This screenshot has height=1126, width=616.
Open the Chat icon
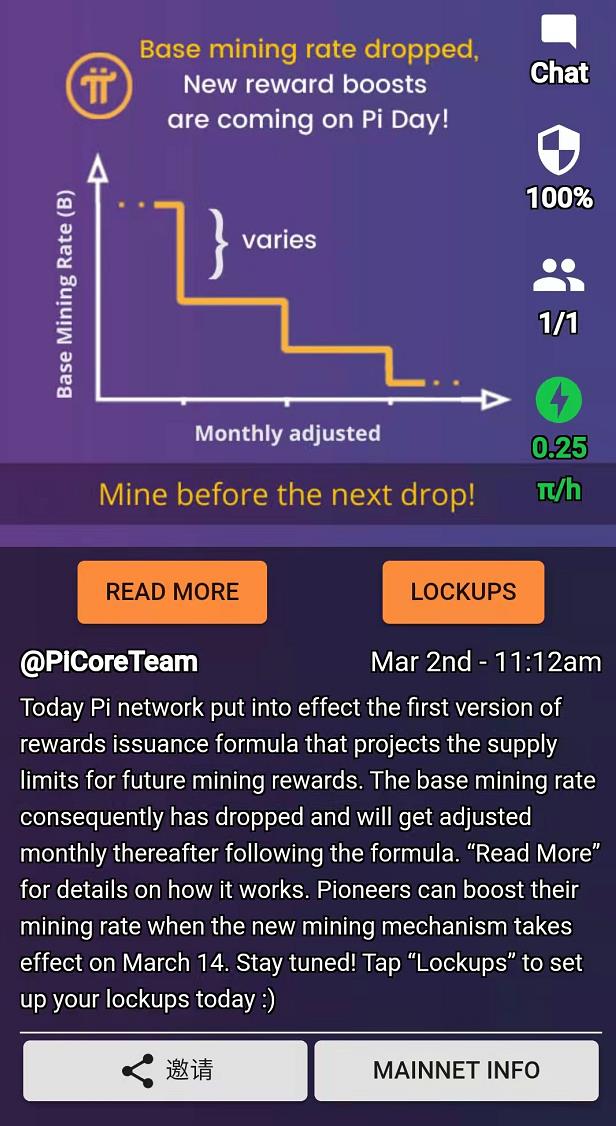pos(559,34)
